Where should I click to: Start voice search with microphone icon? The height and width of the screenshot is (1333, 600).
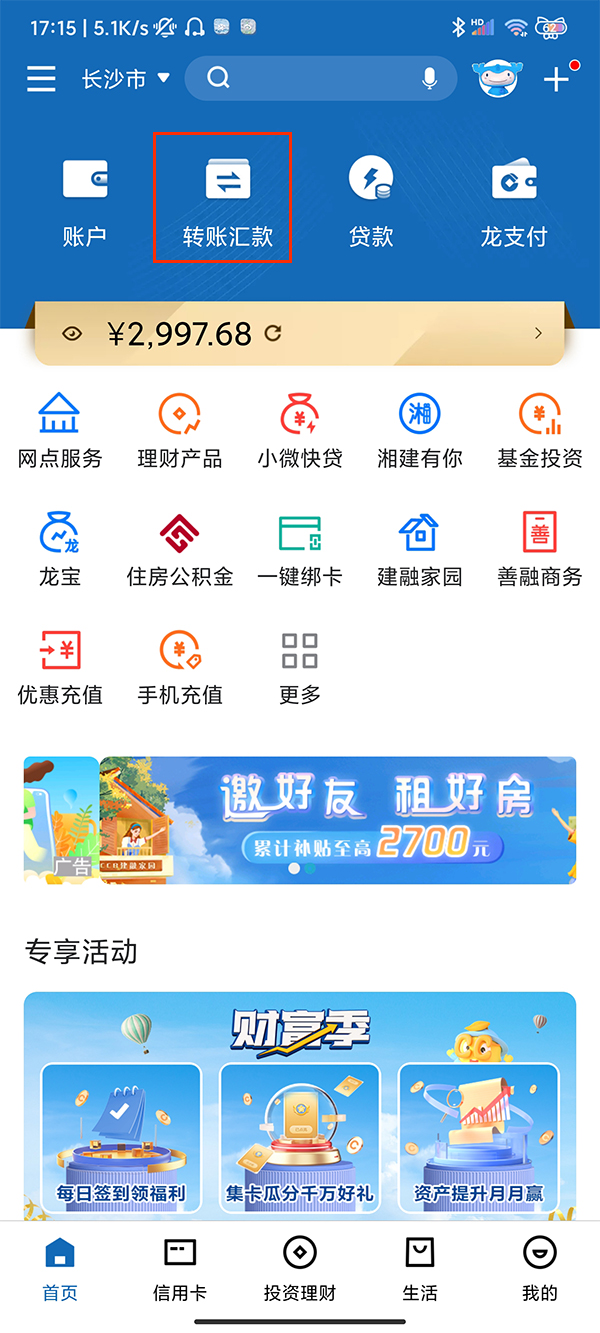(430, 79)
